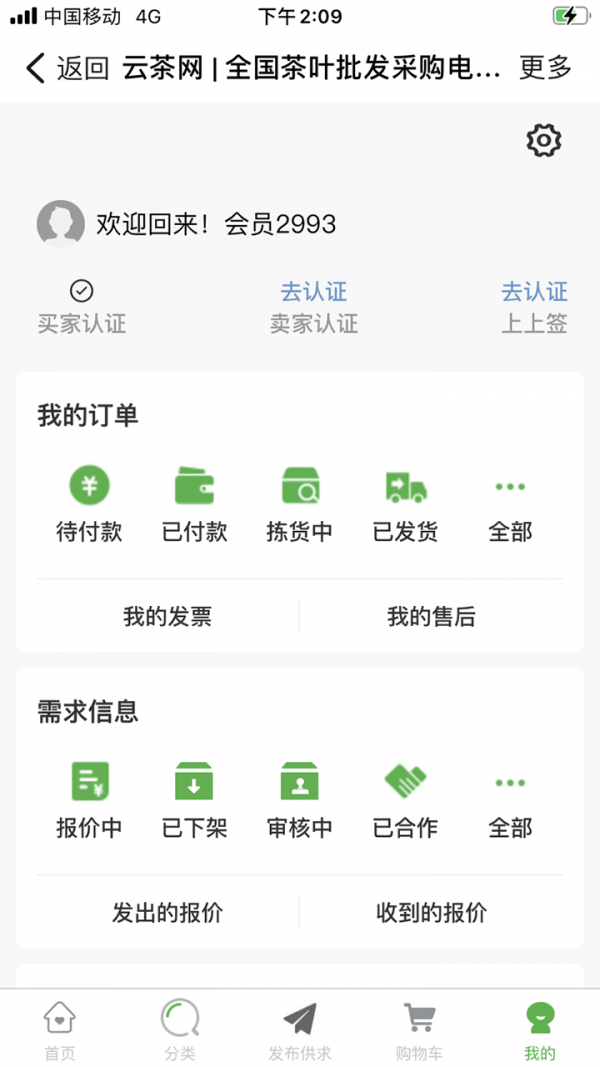Open 发出的报价
Screen dimensions: 600x1067
click(x=167, y=913)
